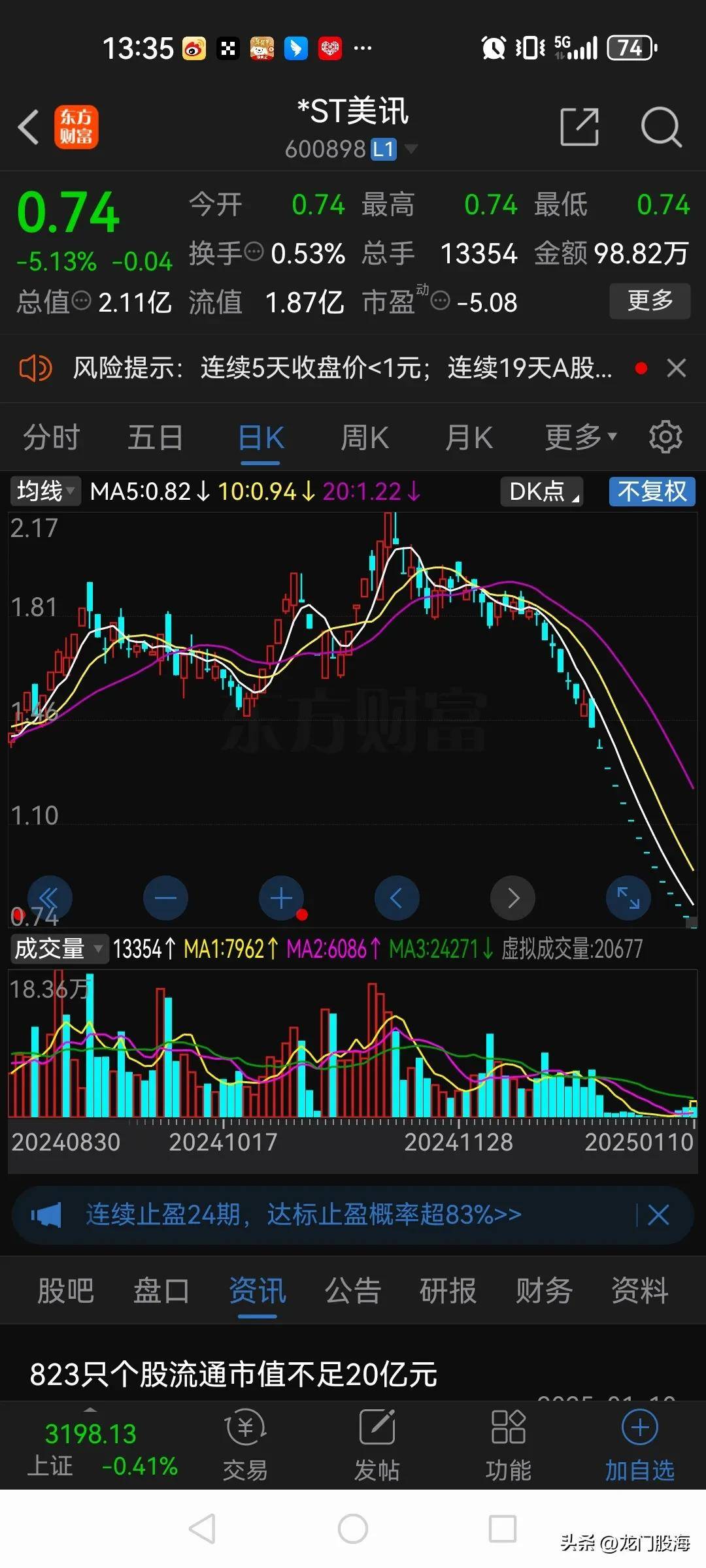Screen dimensions: 706x1568
Task: Select the 月K chart tab
Action: (x=469, y=438)
